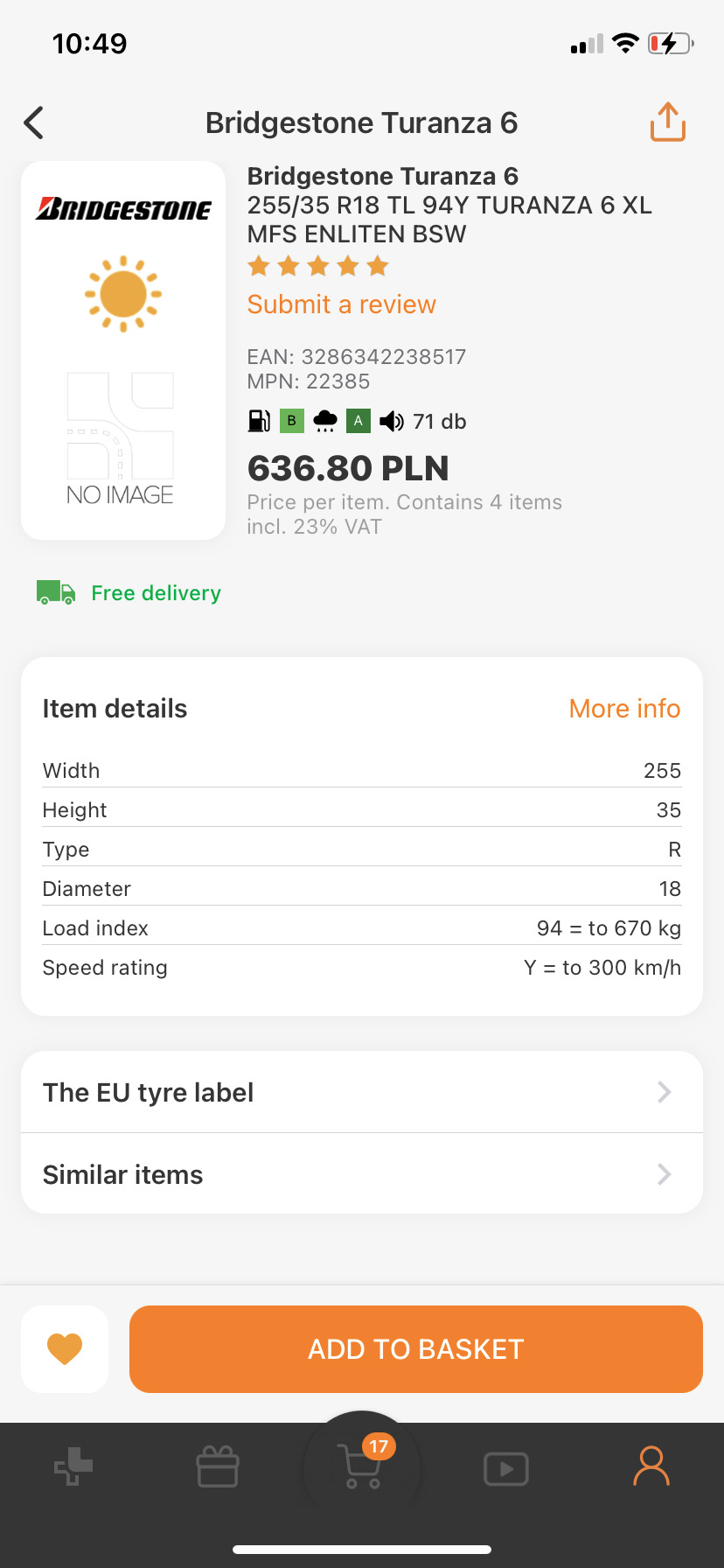Tap Submit a review link
This screenshot has width=724, height=1568.
tap(341, 304)
